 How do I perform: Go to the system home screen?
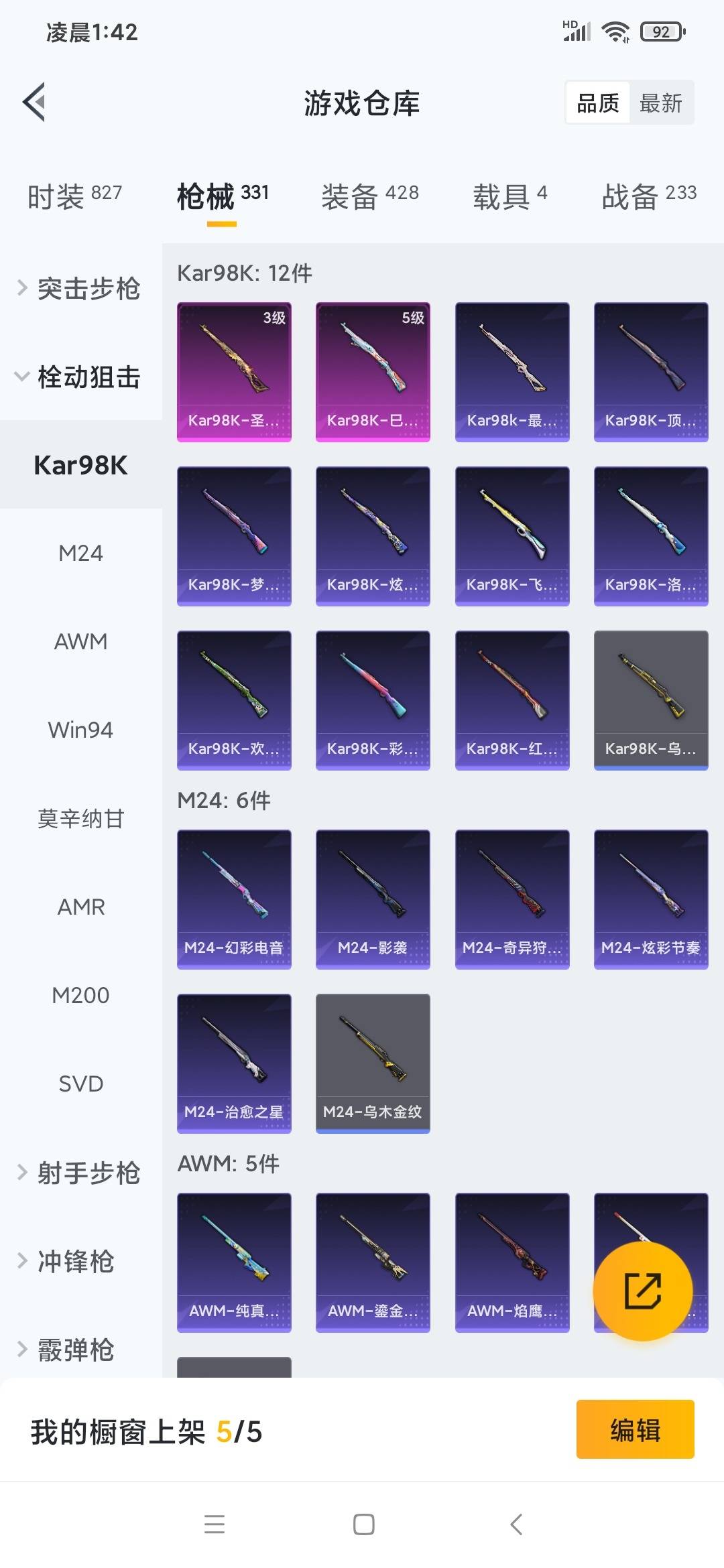[363, 1524]
